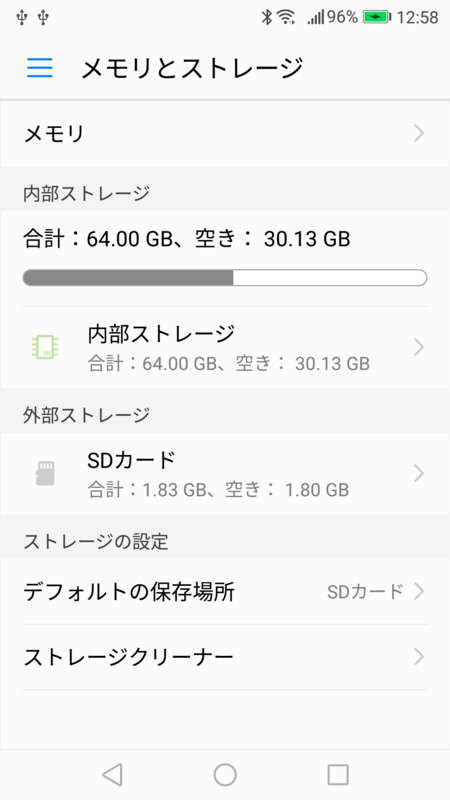This screenshot has width=450, height=800.
Task: Open ストレージクリーナー
Action: coord(225,657)
